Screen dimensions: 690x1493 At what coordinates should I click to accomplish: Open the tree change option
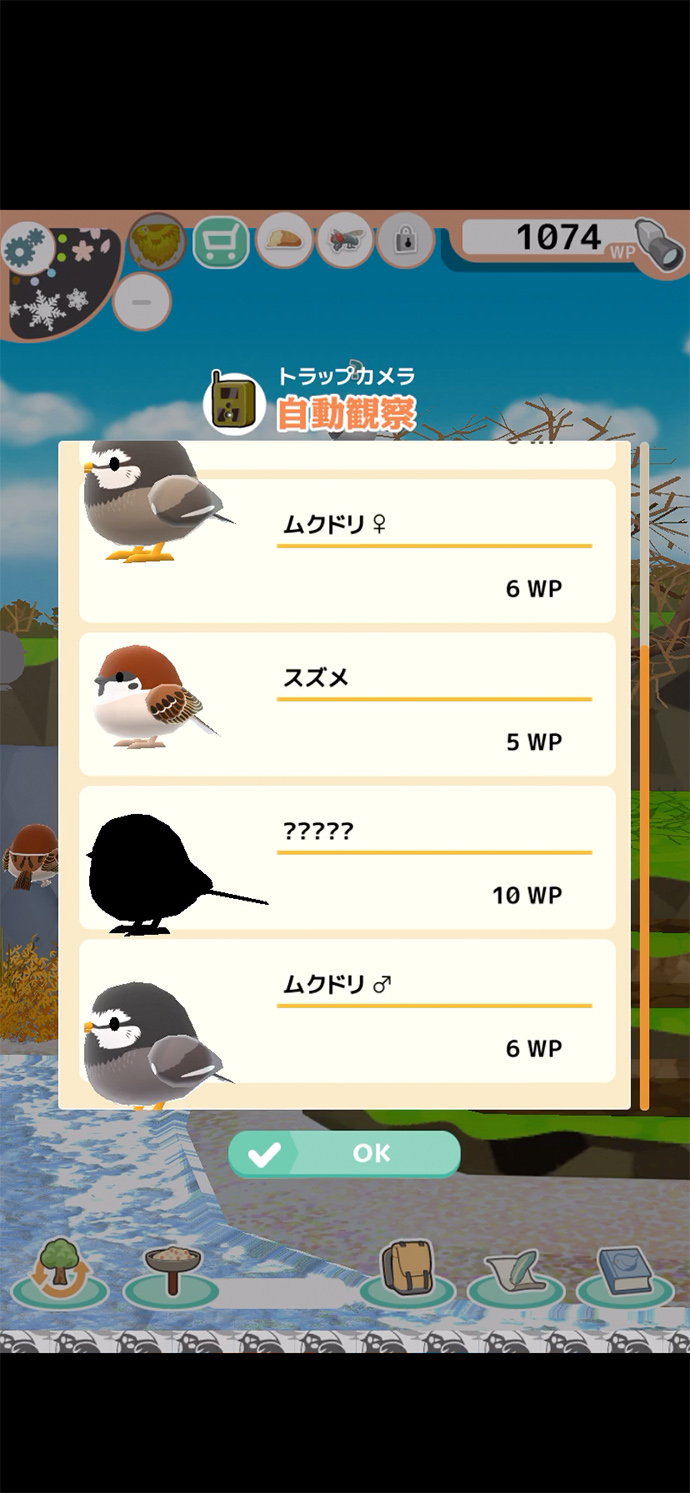(x=60, y=1270)
